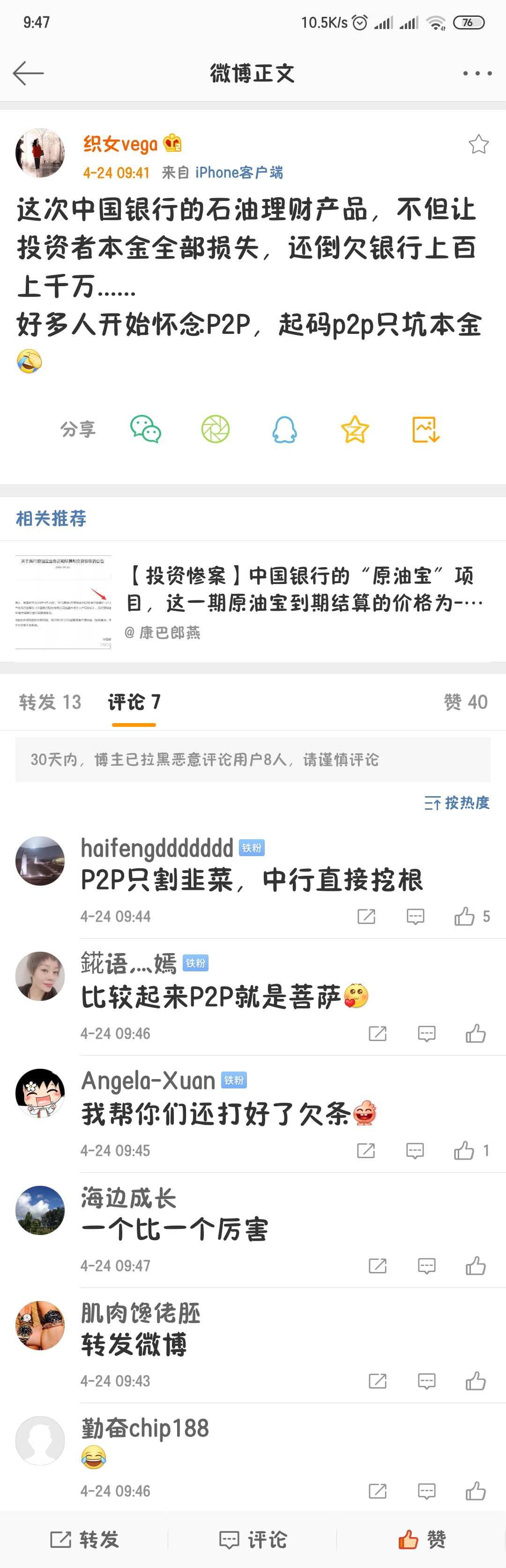Save the post as an image
Image resolution: width=506 pixels, height=1568 pixels.
[x=425, y=429]
